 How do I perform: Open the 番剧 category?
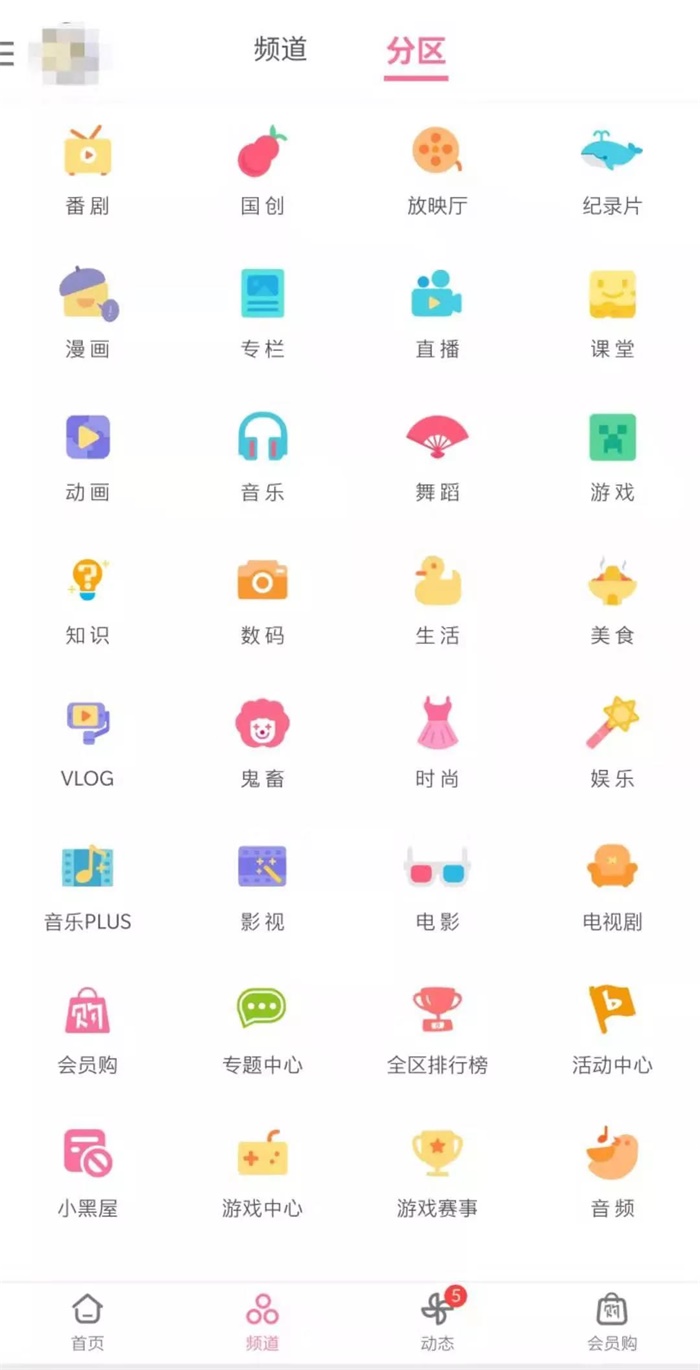tap(88, 170)
